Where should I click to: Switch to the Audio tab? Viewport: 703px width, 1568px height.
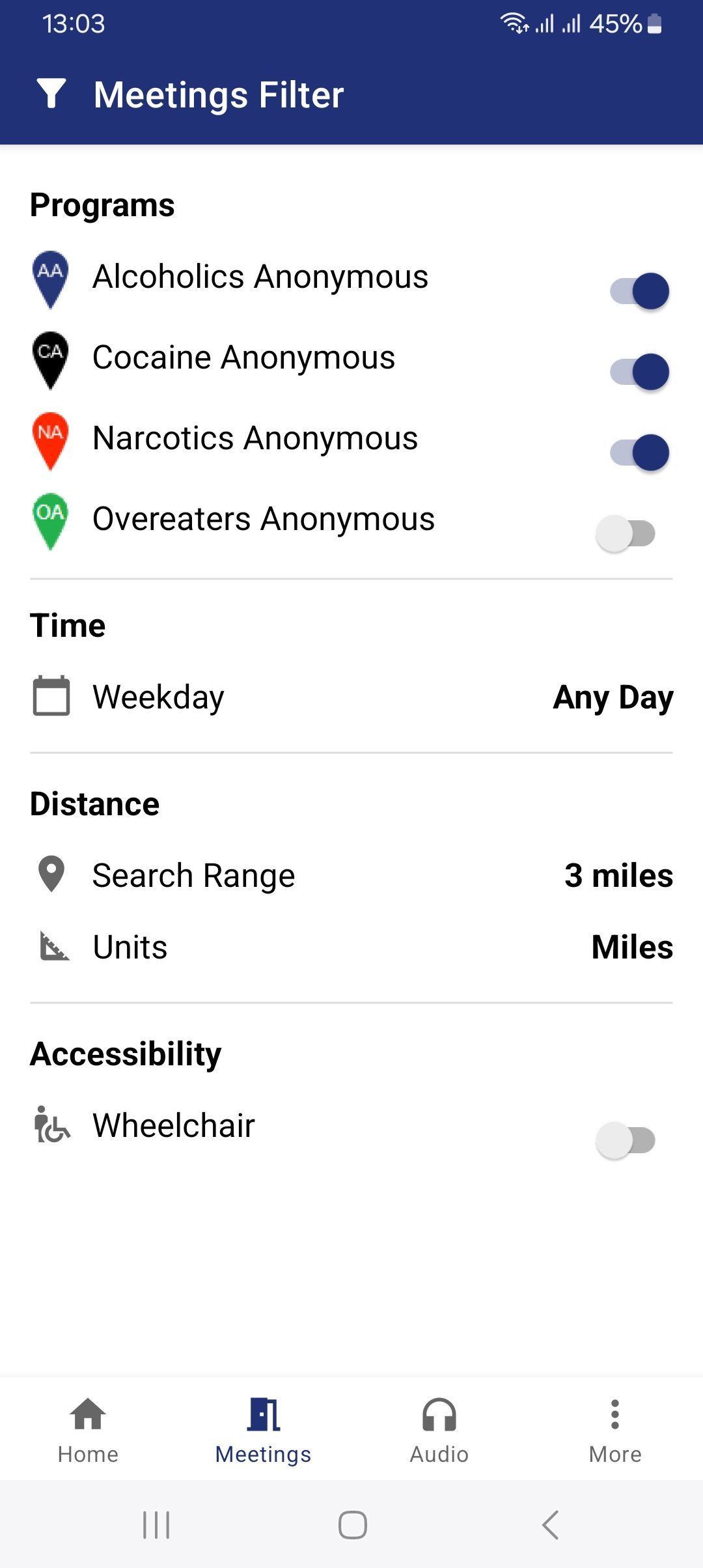pyautogui.click(x=439, y=1429)
